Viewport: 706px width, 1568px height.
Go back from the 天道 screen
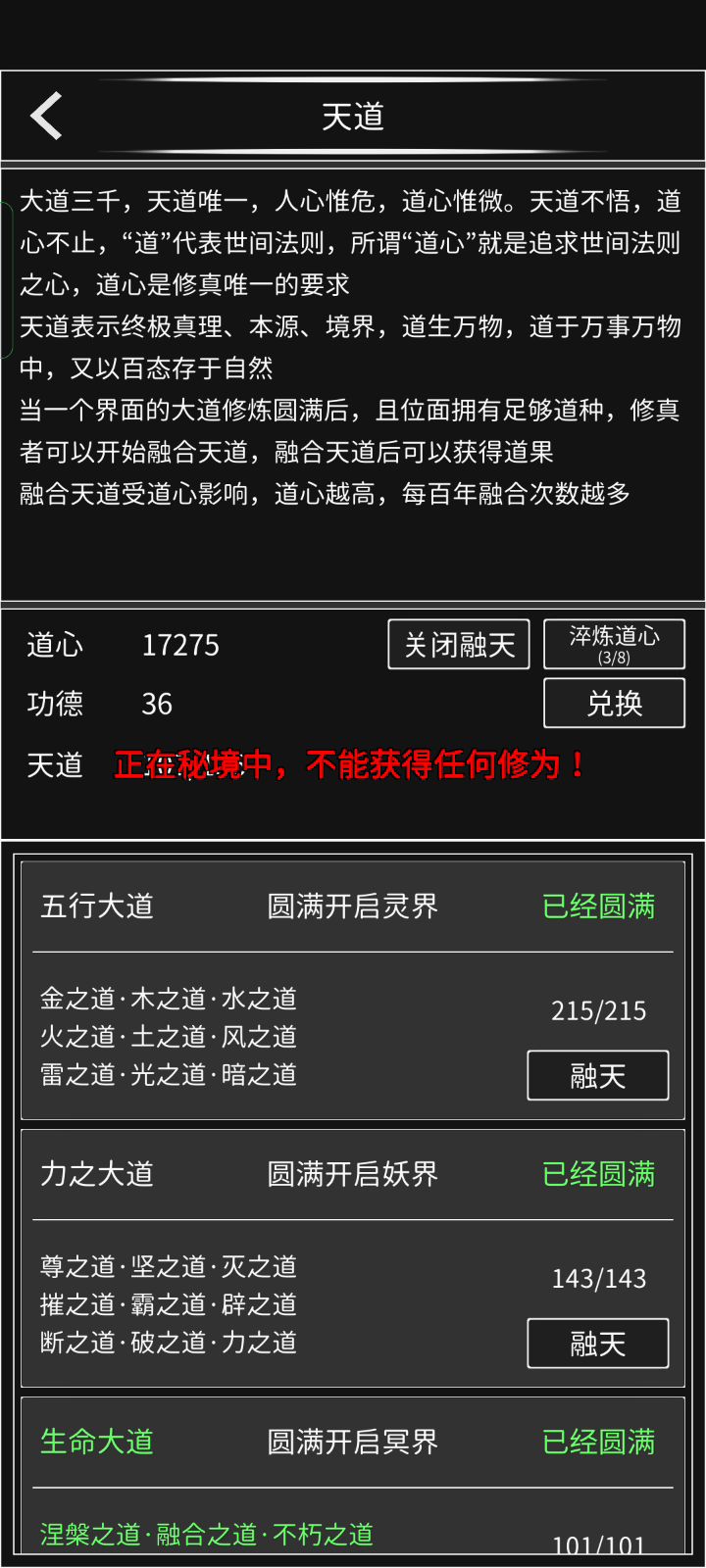click(x=47, y=116)
